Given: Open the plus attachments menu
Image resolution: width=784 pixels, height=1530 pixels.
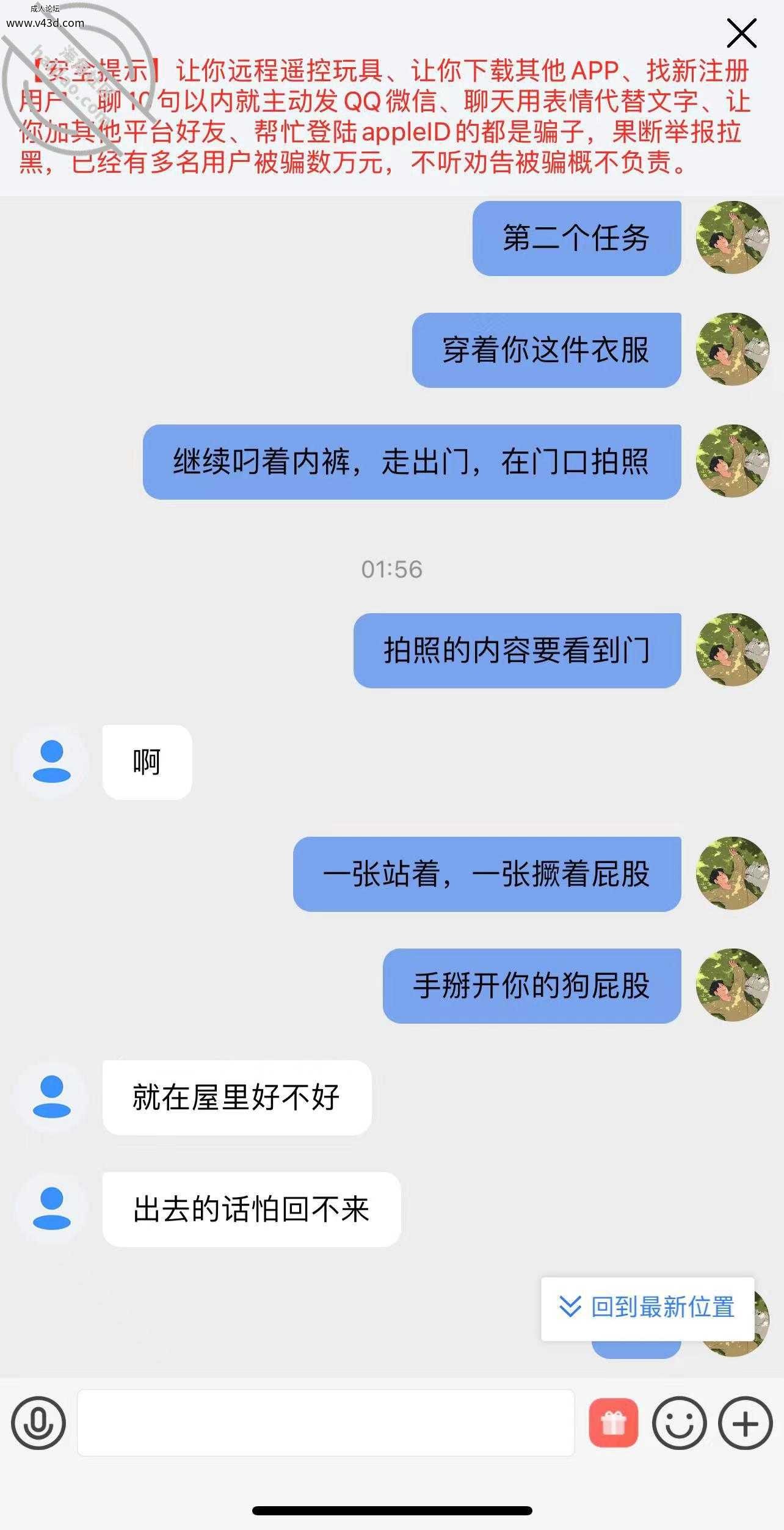Looking at the screenshot, I should coord(745,1423).
